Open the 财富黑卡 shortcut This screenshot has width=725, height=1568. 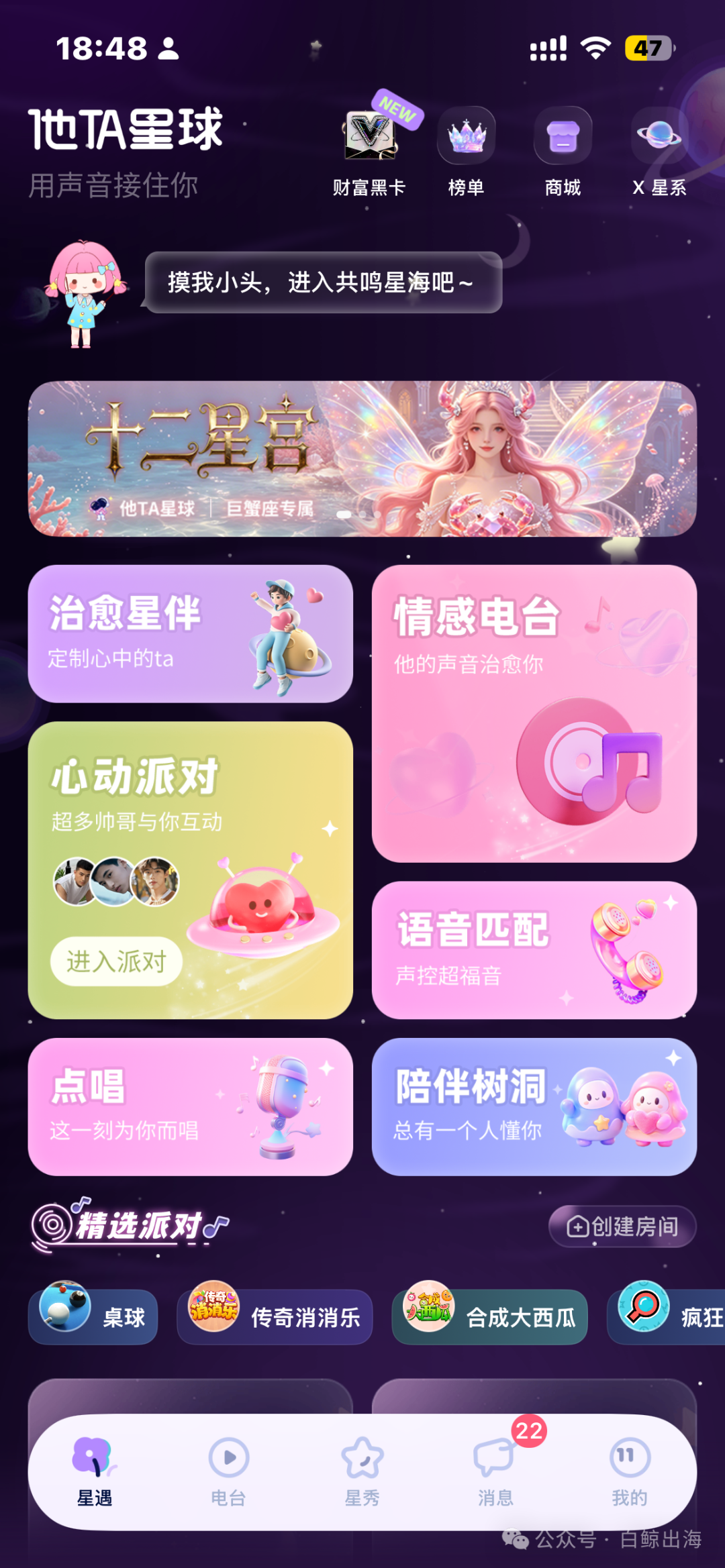coord(369,149)
